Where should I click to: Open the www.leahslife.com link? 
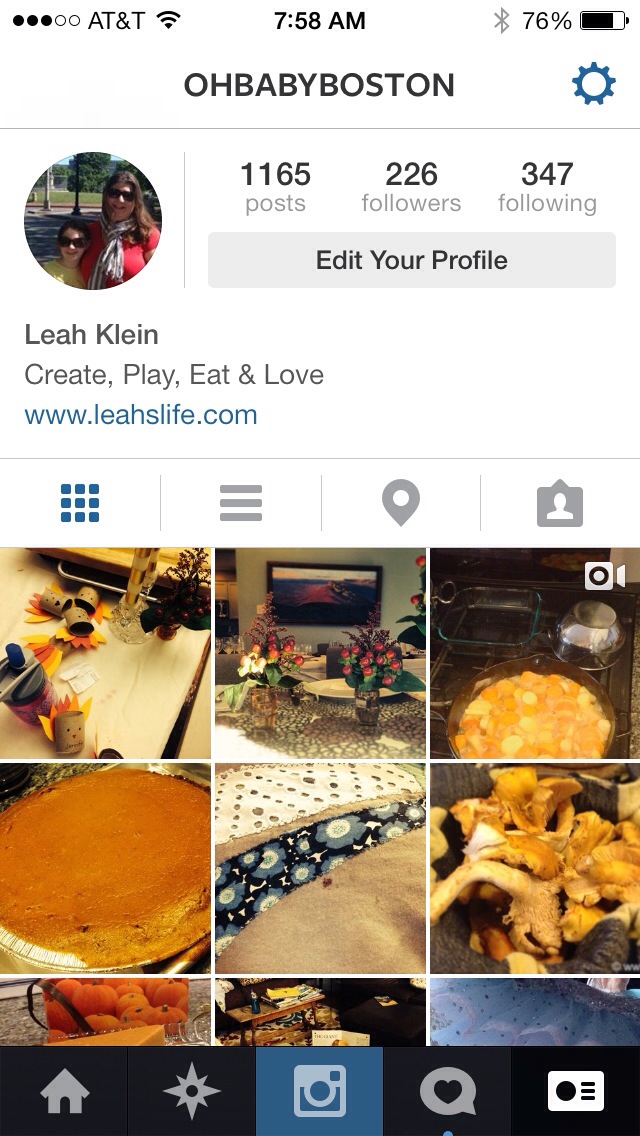pos(141,415)
